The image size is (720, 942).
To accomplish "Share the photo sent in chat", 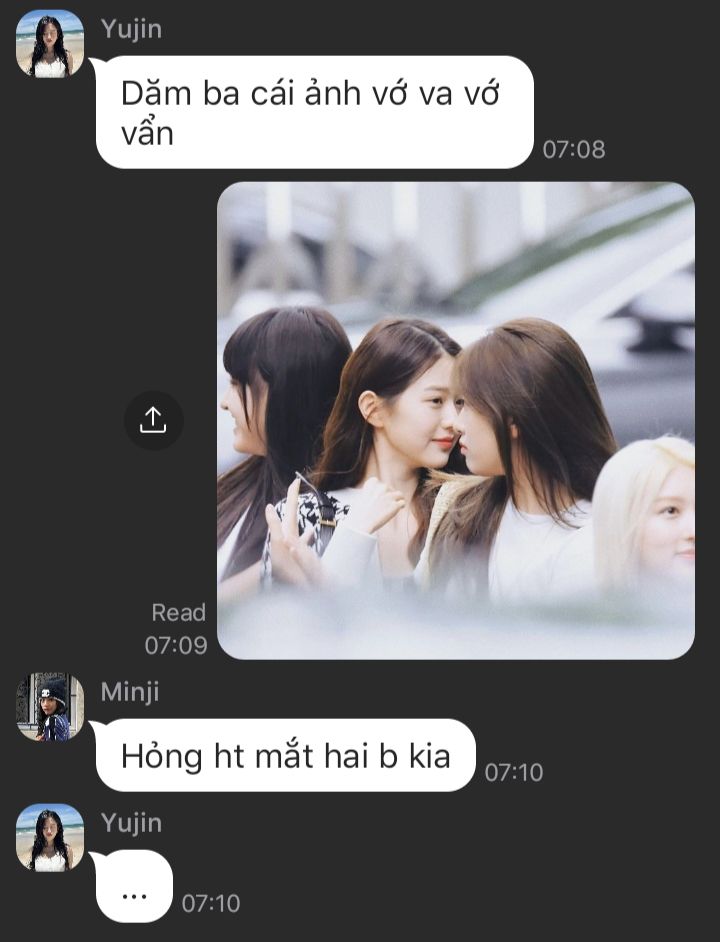I will 153,420.
